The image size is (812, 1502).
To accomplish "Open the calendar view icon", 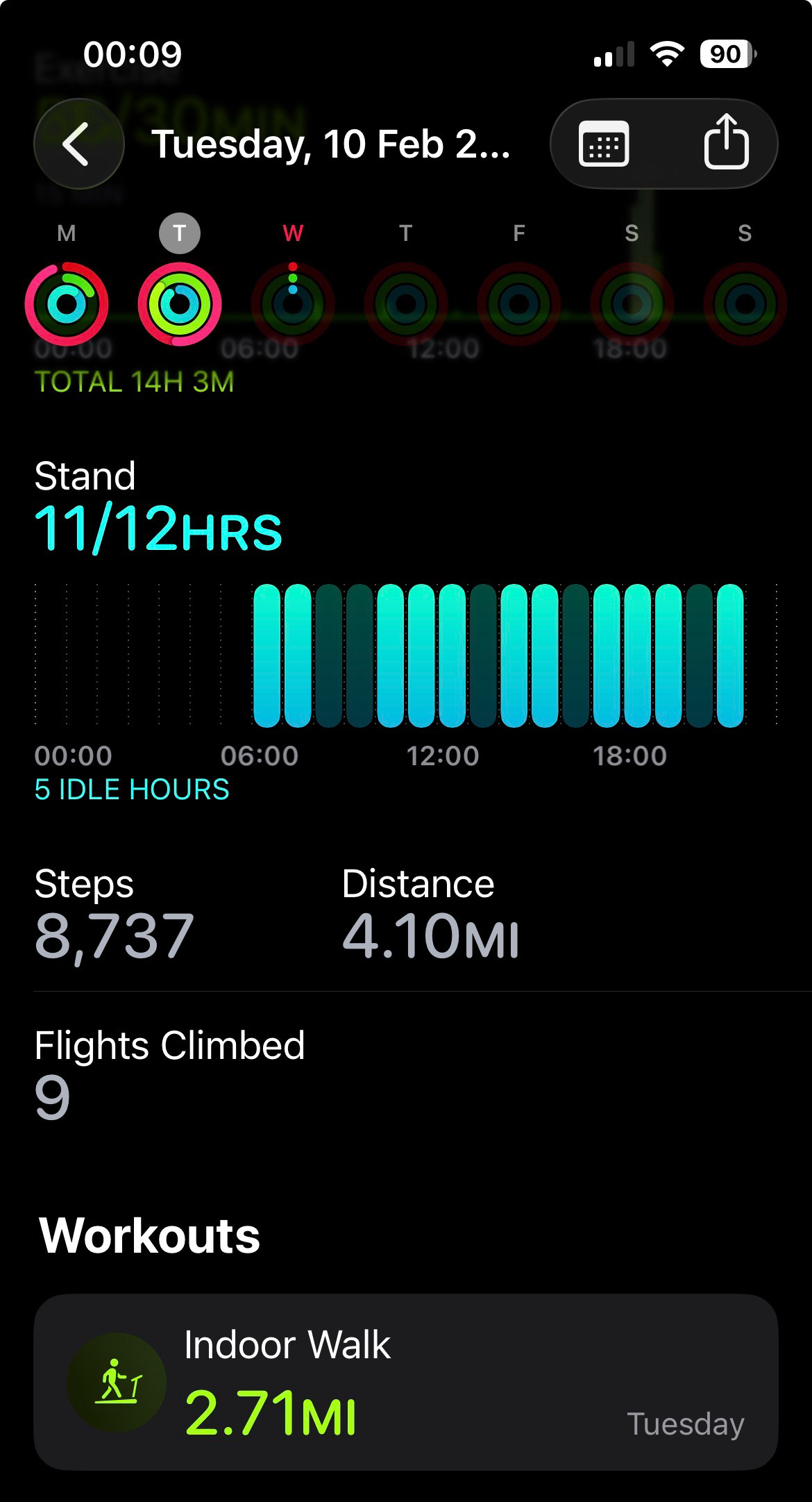I will tap(604, 144).
